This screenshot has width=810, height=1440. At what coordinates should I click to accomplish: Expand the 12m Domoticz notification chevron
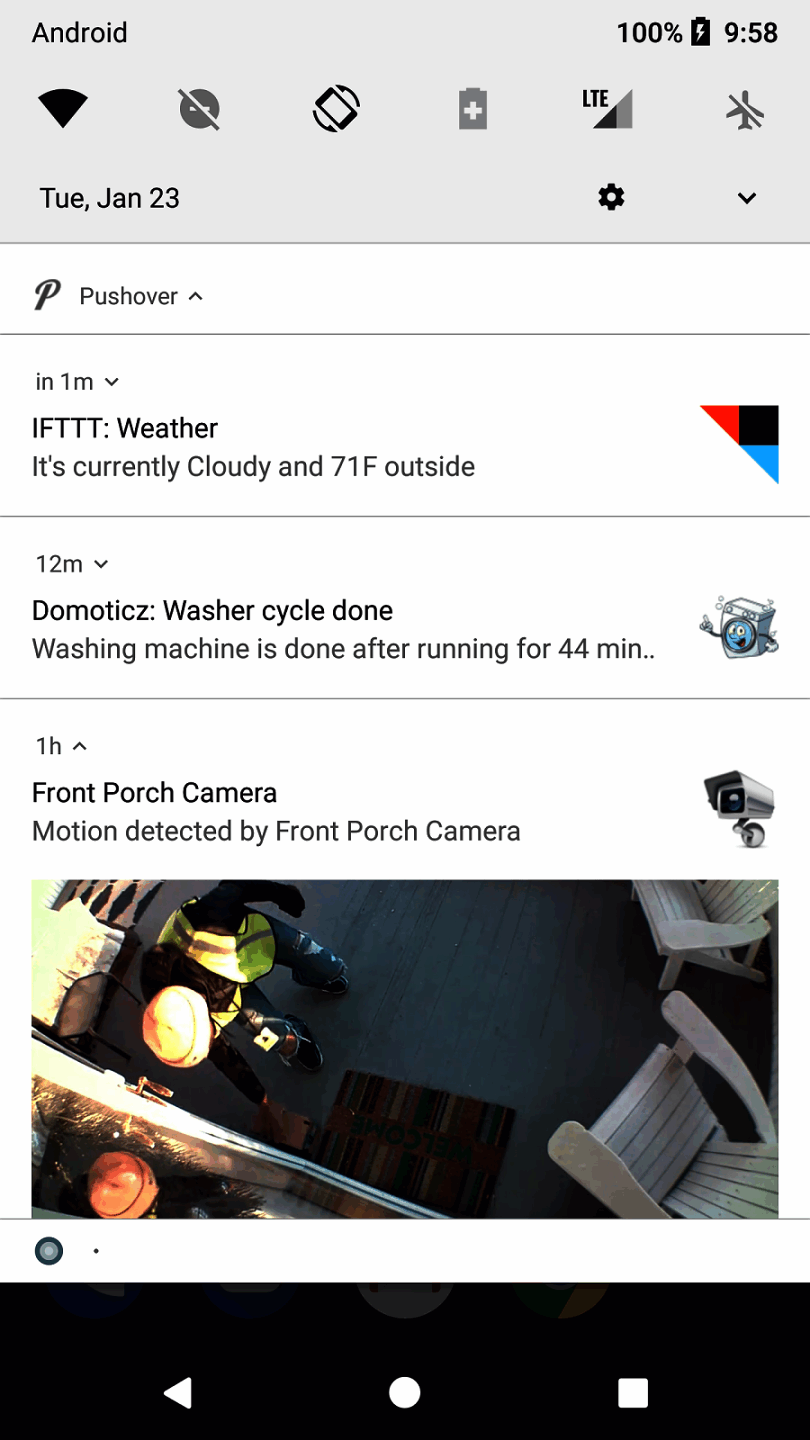(x=101, y=564)
